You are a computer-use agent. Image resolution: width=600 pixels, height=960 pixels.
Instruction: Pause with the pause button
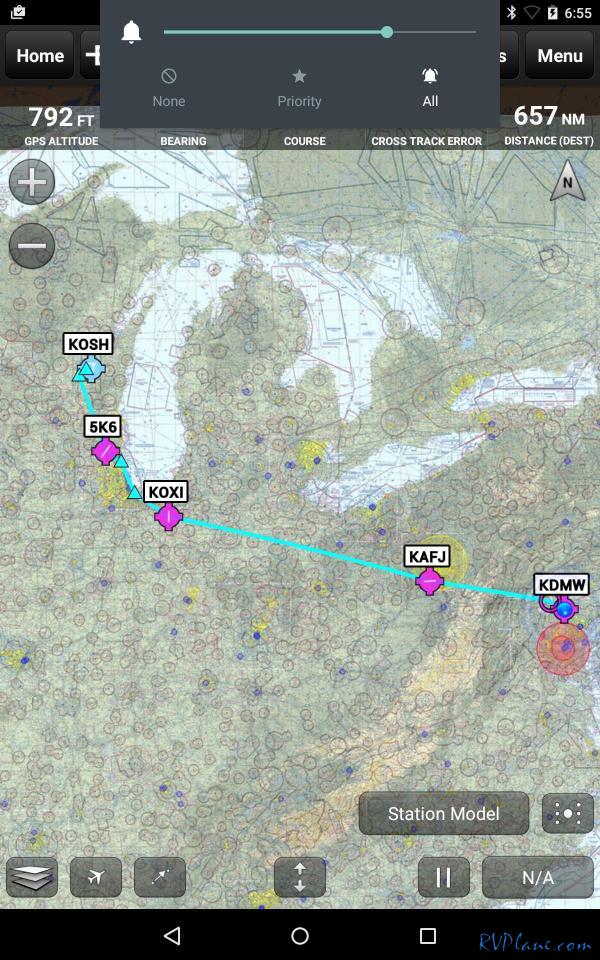(443, 877)
